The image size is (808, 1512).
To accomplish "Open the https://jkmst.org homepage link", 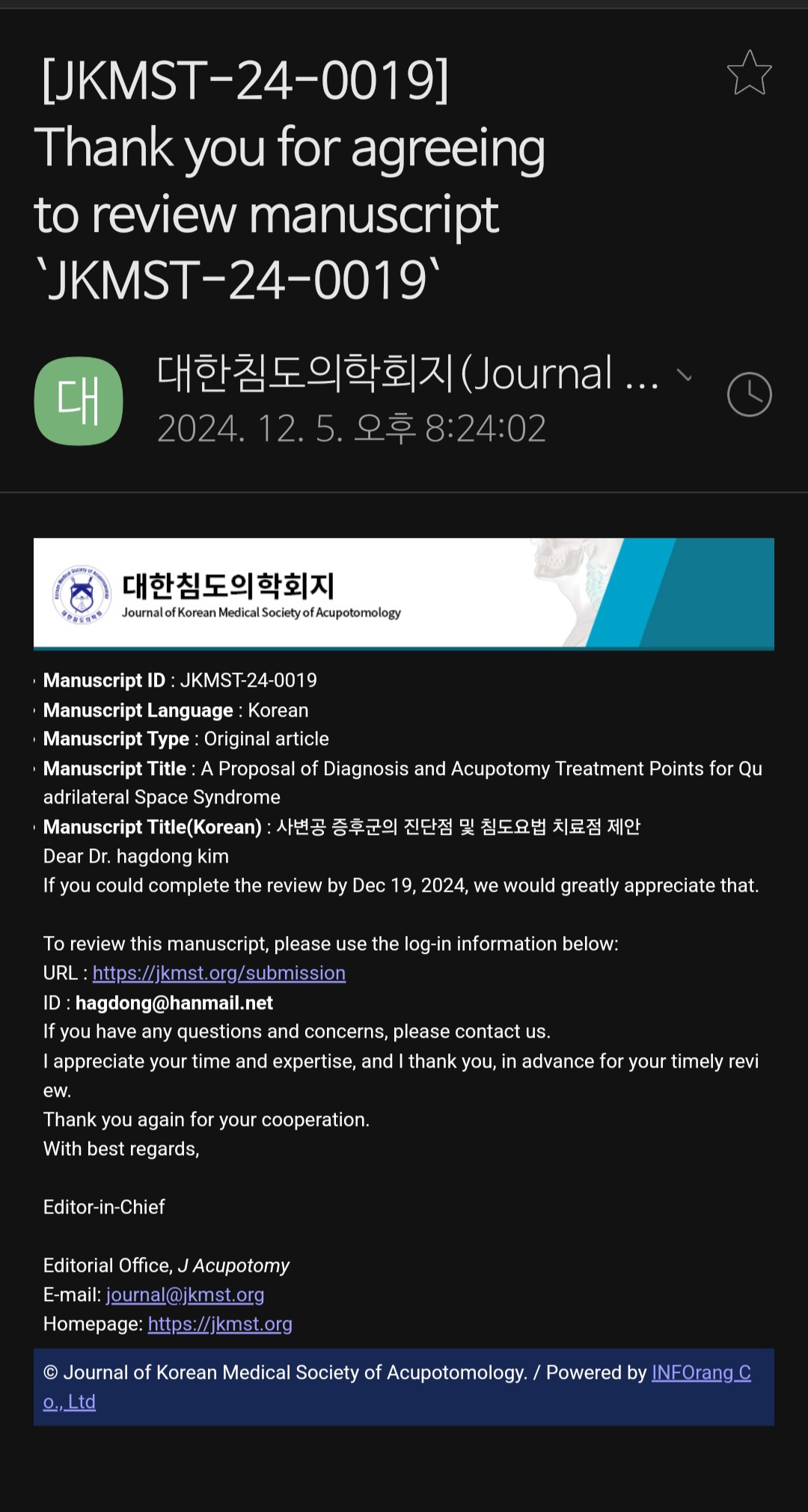I will point(220,1324).
